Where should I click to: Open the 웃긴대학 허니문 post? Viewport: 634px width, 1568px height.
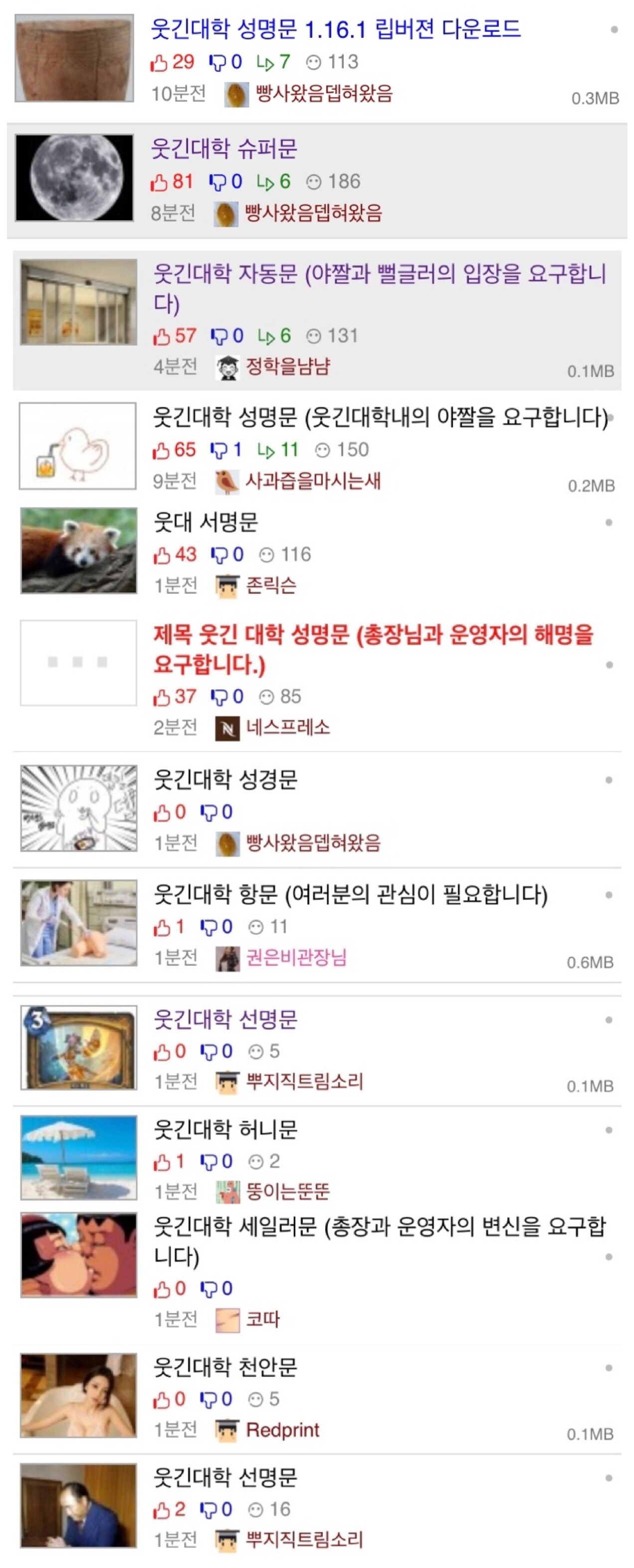click(225, 1130)
